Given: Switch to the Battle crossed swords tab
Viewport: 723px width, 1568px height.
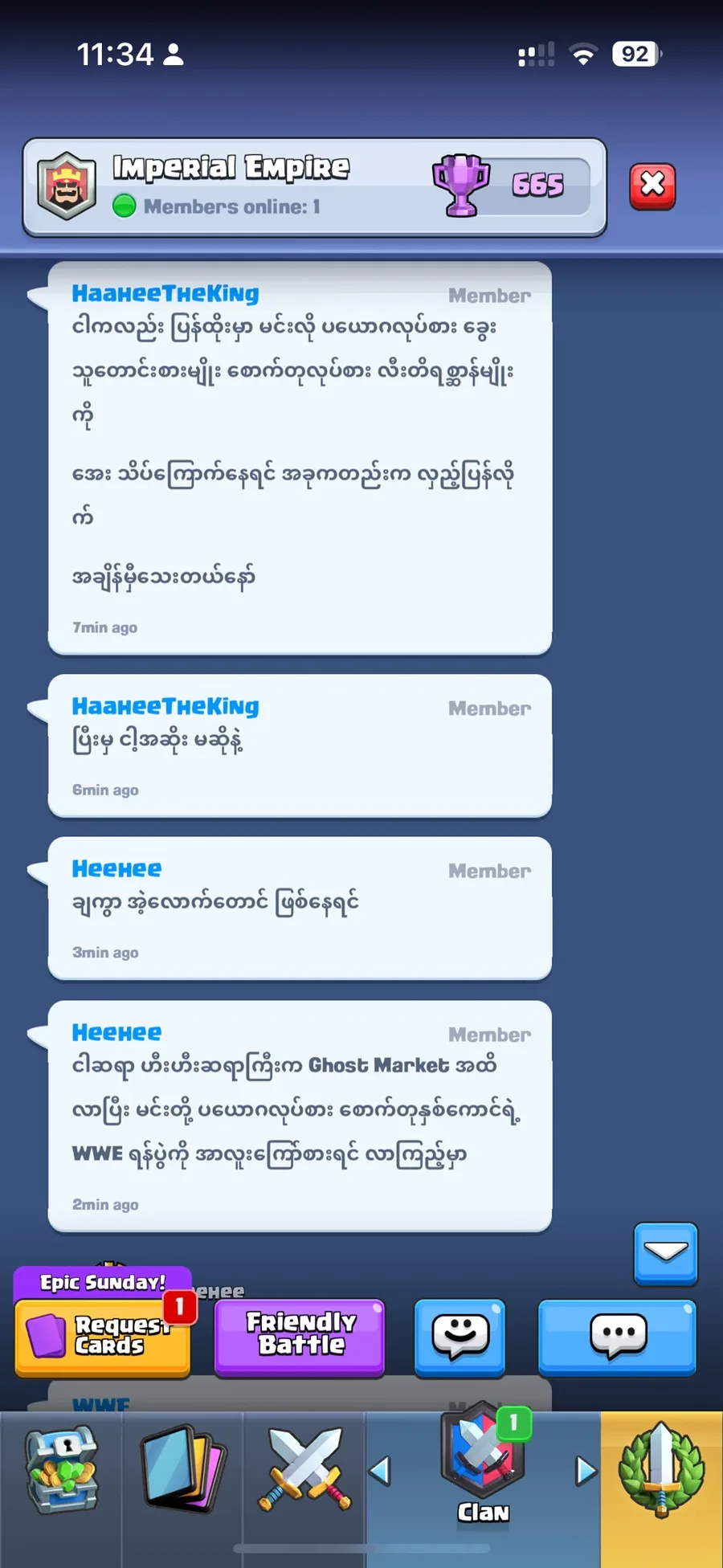Looking at the screenshot, I should point(304,1470).
